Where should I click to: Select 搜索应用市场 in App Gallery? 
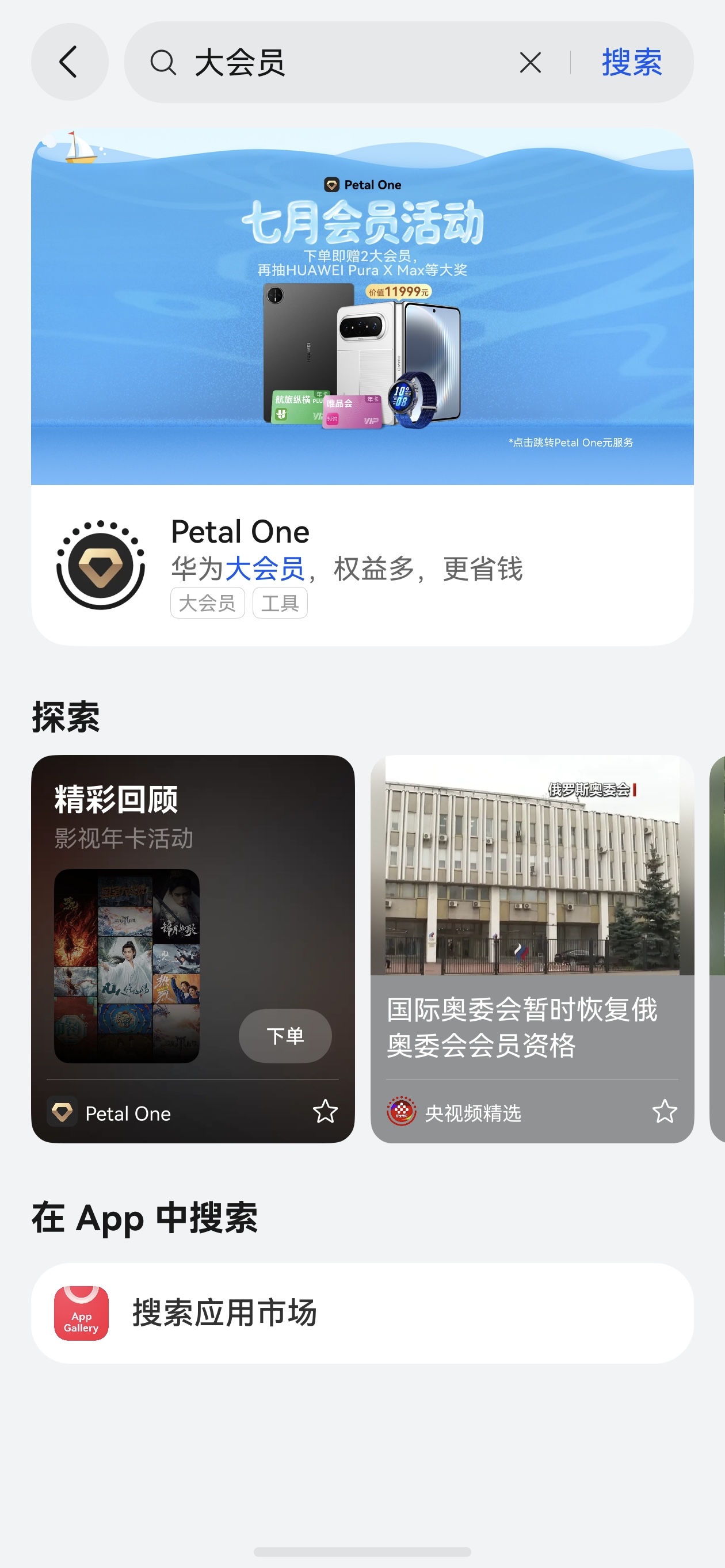click(x=362, y=1313)
